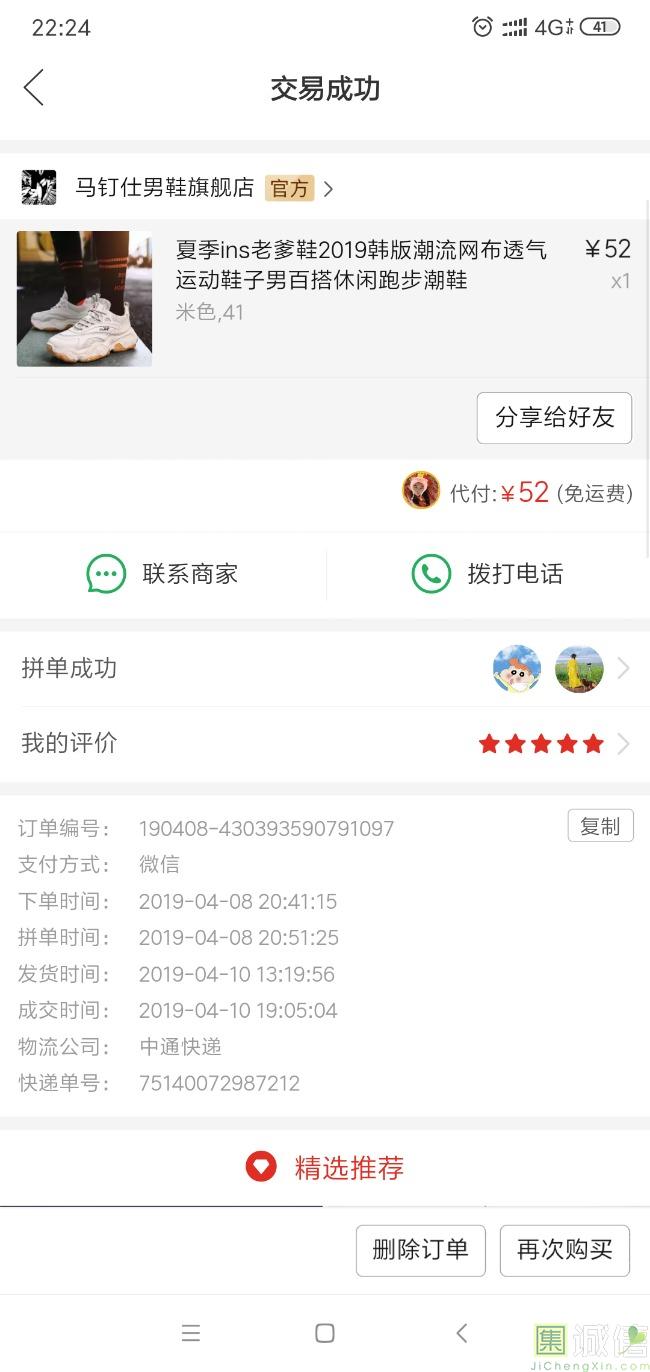
Task: View the 拼单成功 group members
Action: coord(325,668)
